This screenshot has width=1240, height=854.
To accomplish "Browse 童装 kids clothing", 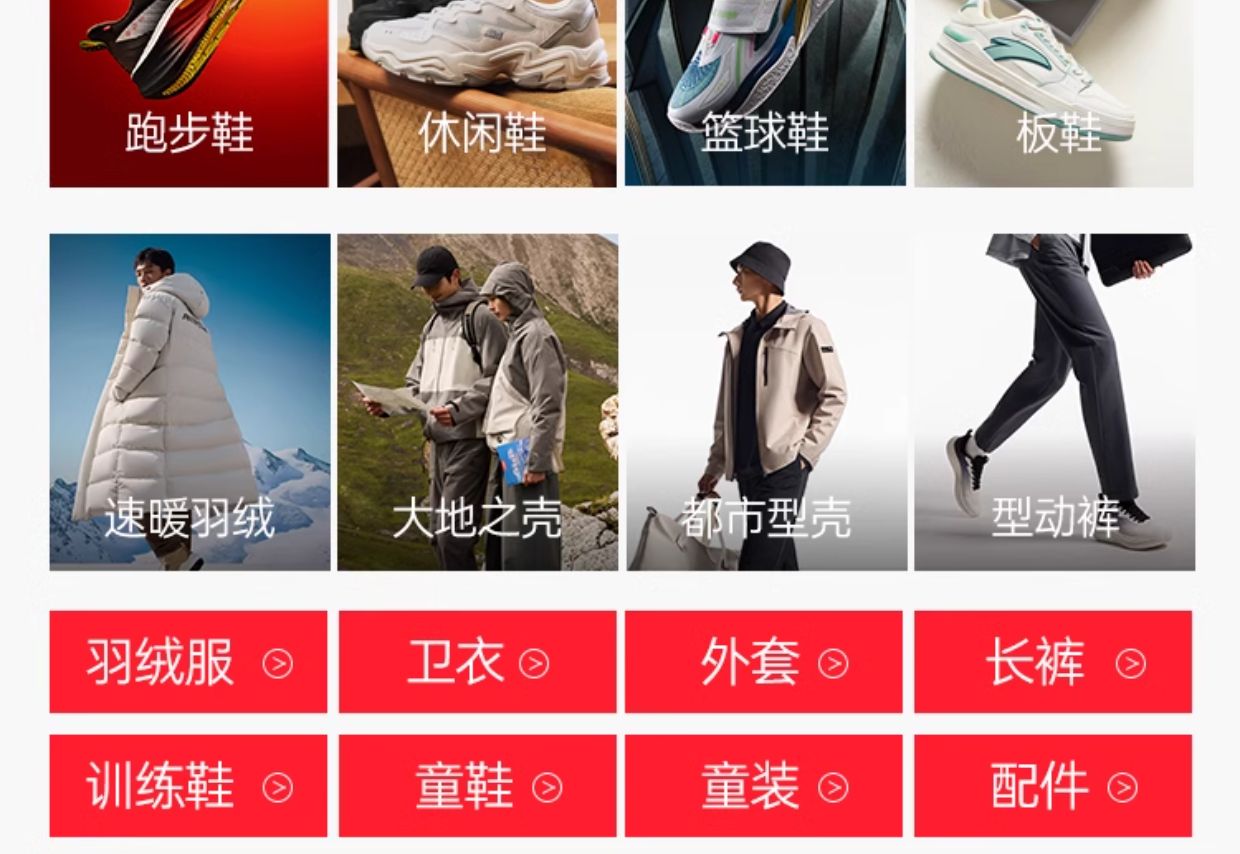I will [x=764, y=786].
